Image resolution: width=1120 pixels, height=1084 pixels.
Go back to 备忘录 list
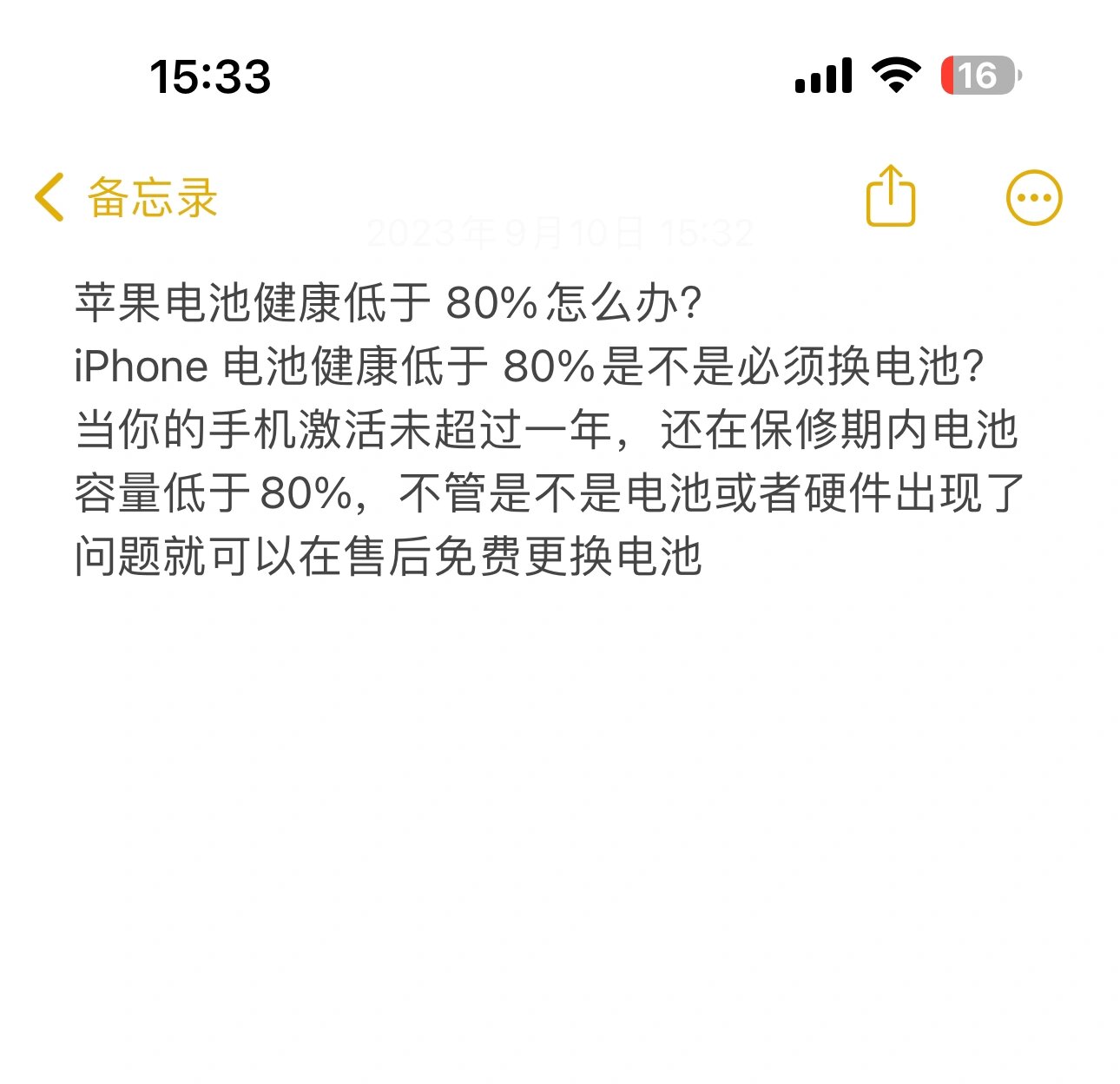tap(126, 197)
